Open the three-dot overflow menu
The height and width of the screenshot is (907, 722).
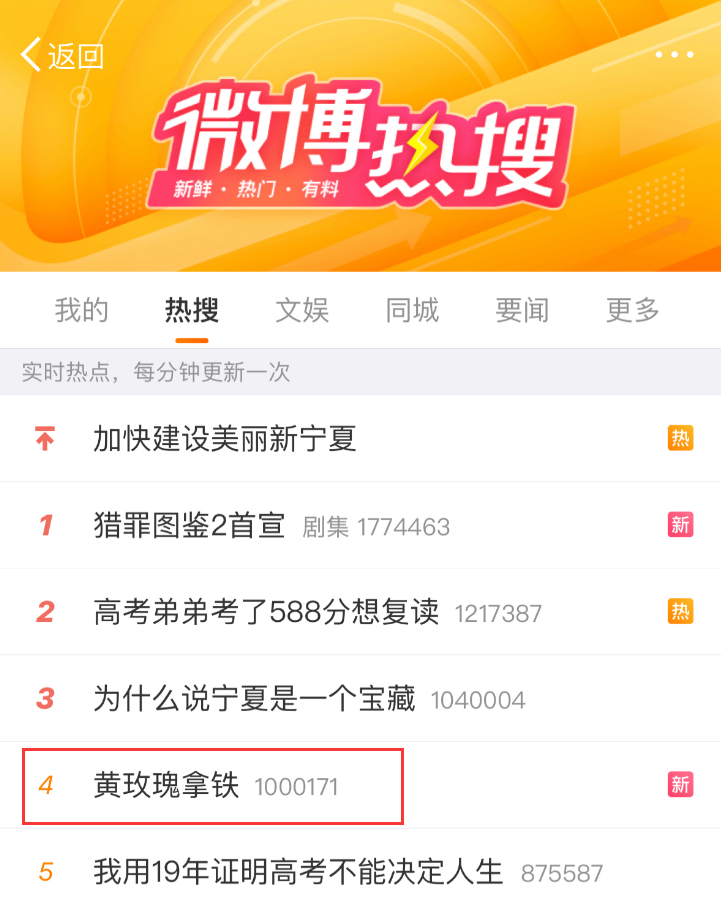pyautogui.click(x=674, y=55)
